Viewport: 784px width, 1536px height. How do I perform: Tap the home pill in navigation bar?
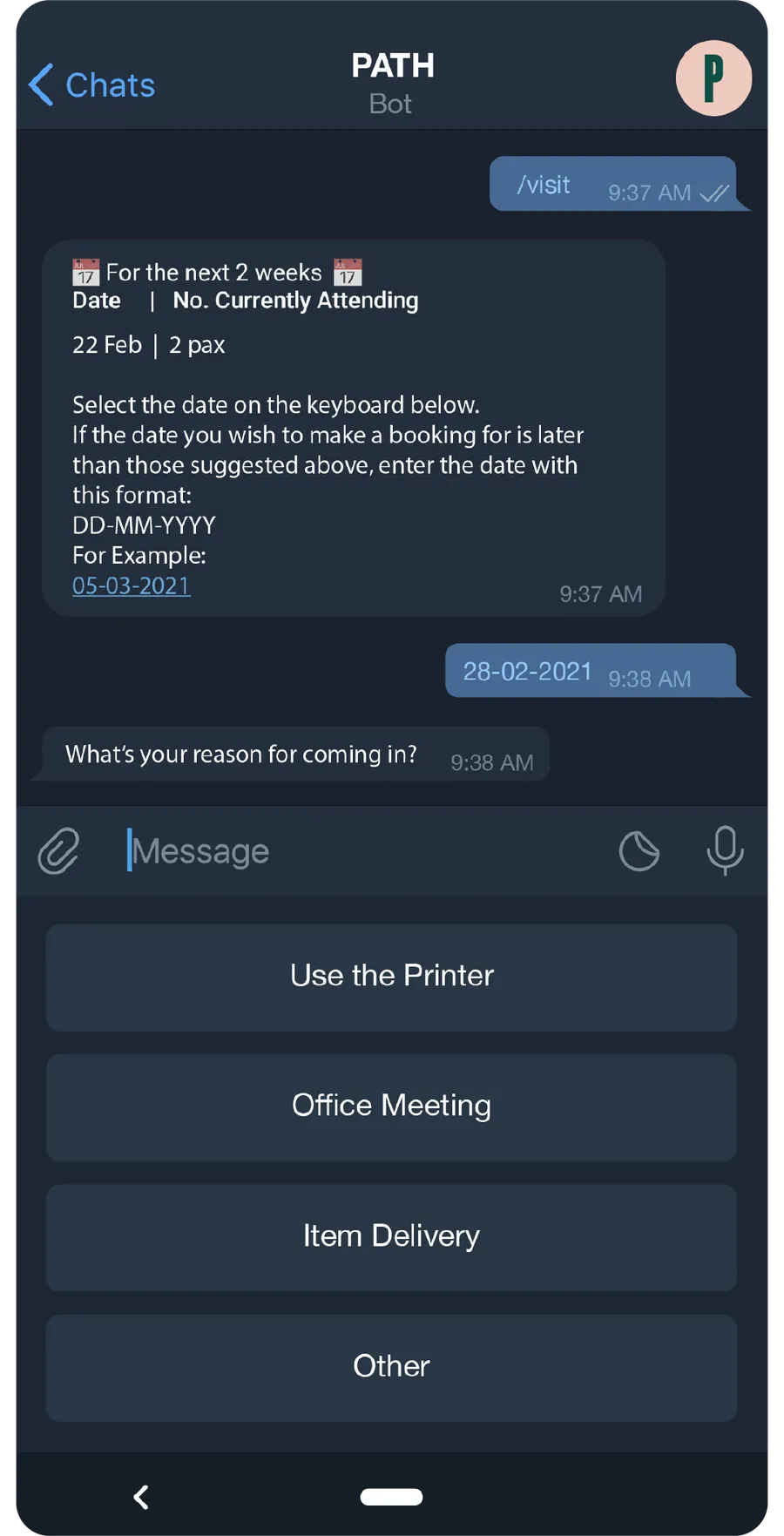pyautogui.click(x=391, y=1497)
